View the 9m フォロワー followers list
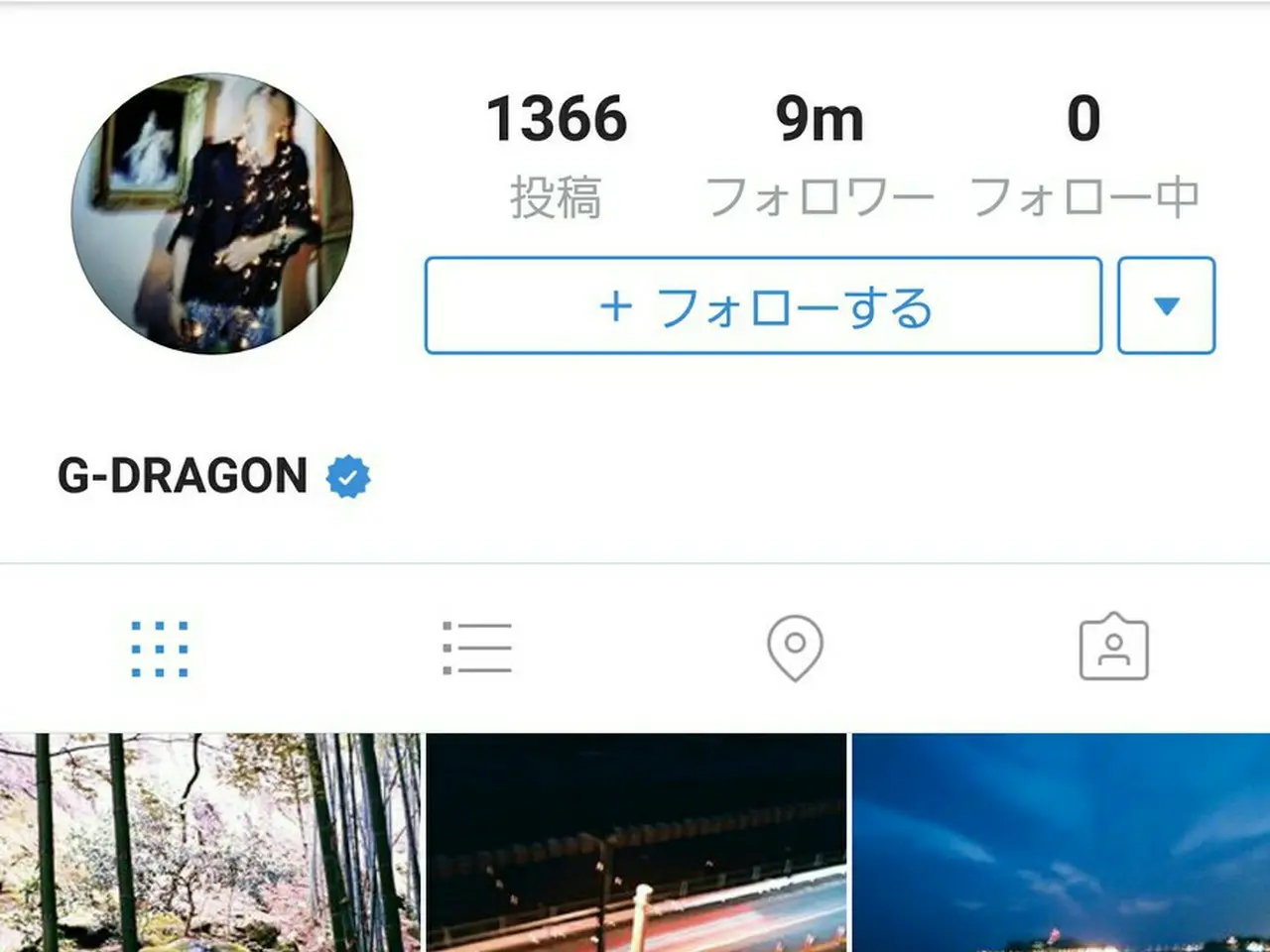Viewport: 1270px width, 952px height. pos(820,154)
